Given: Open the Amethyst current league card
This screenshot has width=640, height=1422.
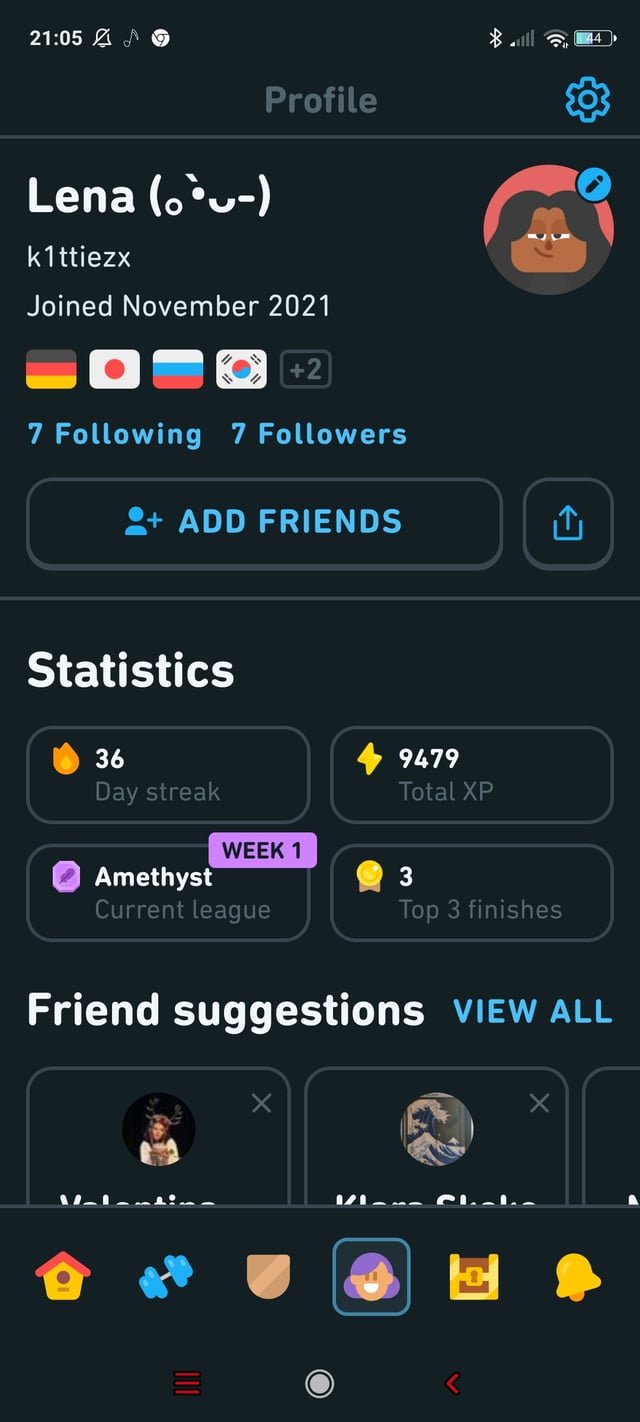Looking at the screenshot, I should tap(168, 893).
